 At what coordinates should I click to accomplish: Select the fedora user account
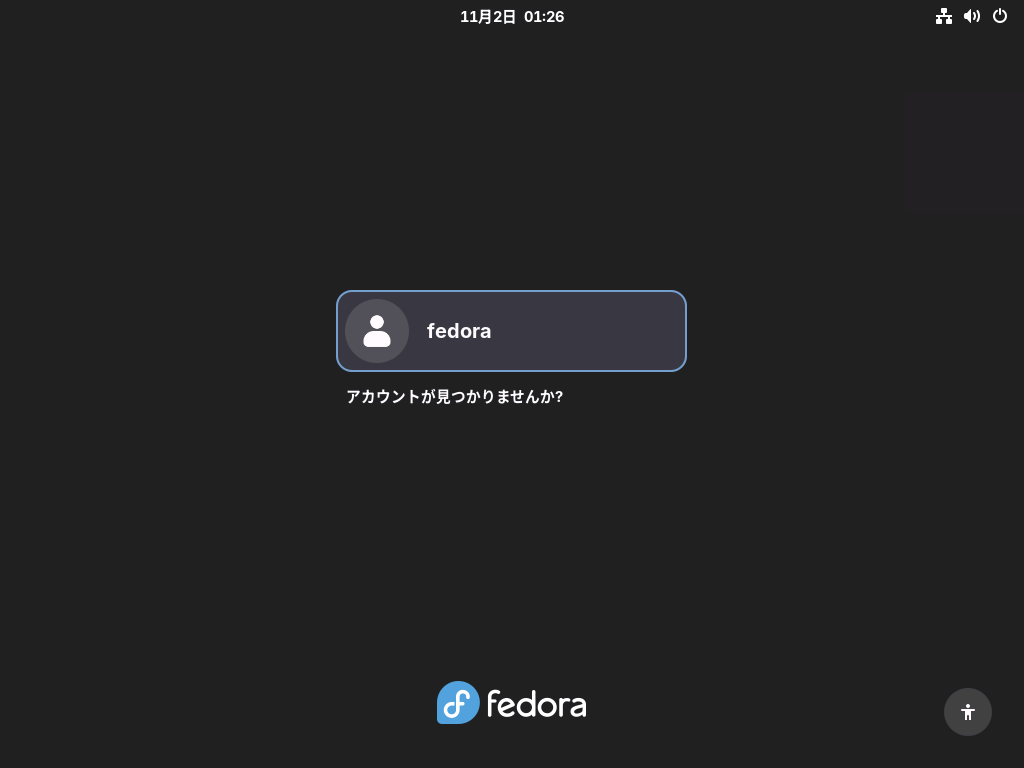tap(511, 331)
